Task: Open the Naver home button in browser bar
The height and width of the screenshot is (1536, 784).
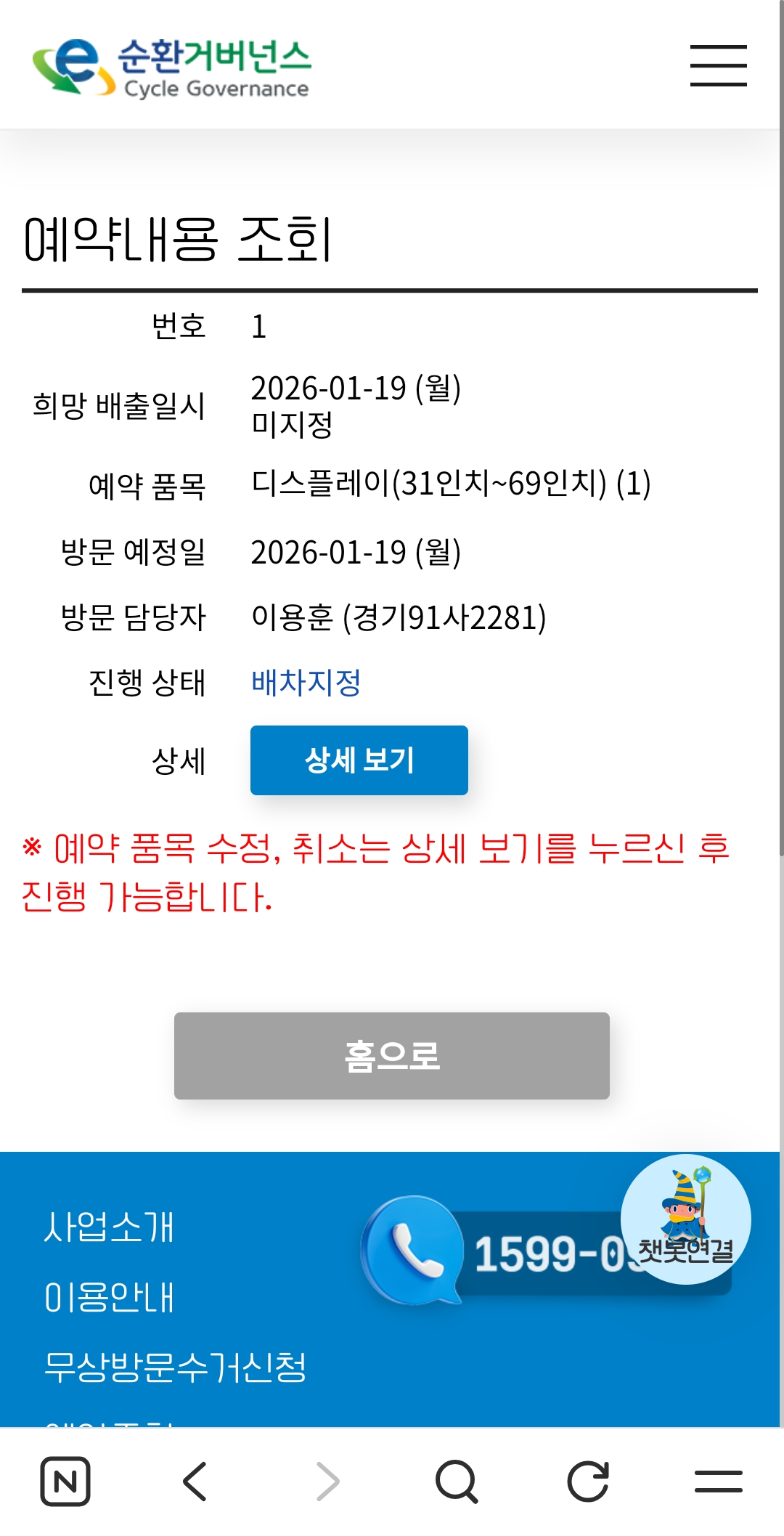Action: pyautogui.click(x=65, y=1482)
